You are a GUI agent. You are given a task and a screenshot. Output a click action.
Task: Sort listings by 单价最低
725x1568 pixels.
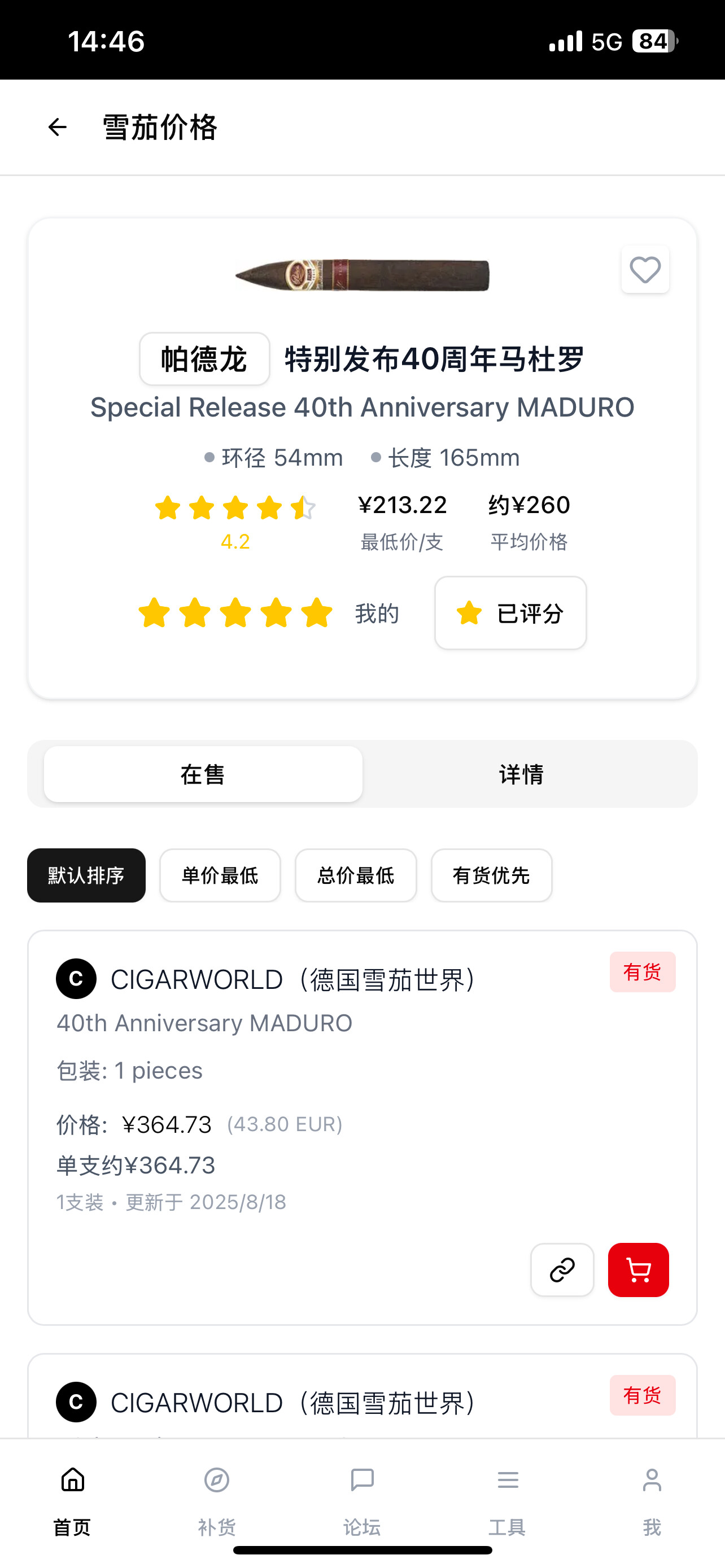click(220, 875)
